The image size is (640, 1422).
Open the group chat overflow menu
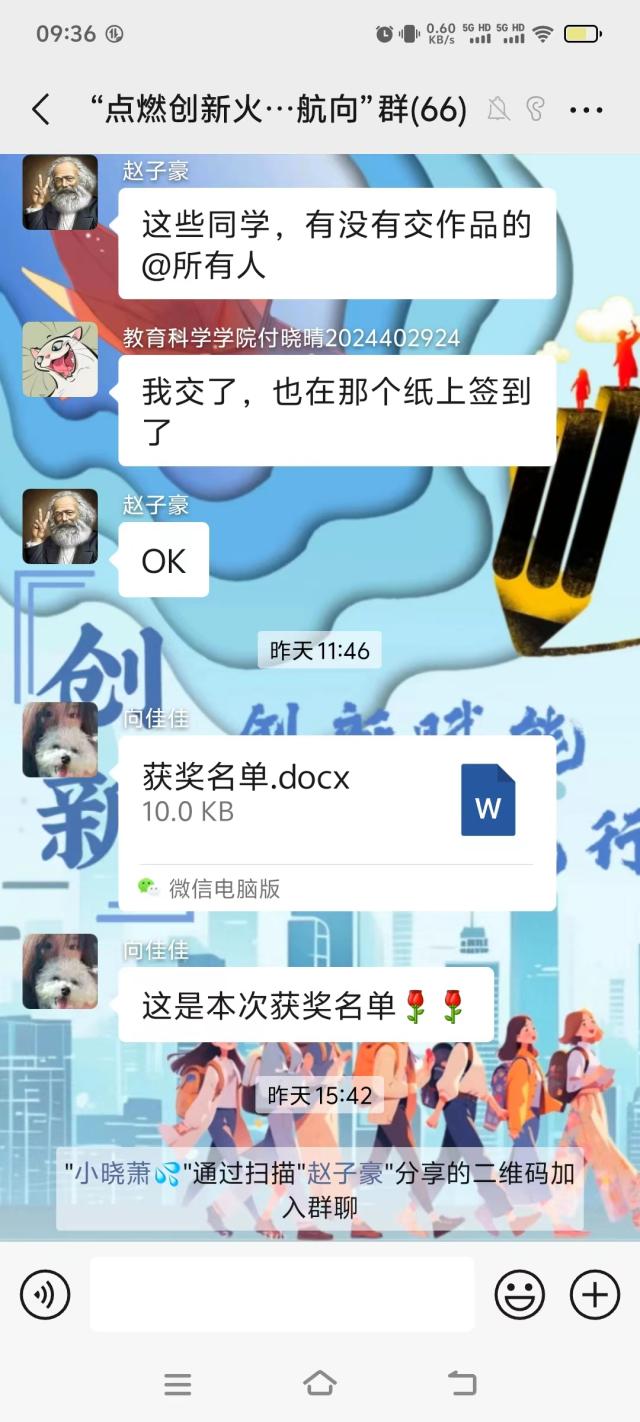click(586, 109)
